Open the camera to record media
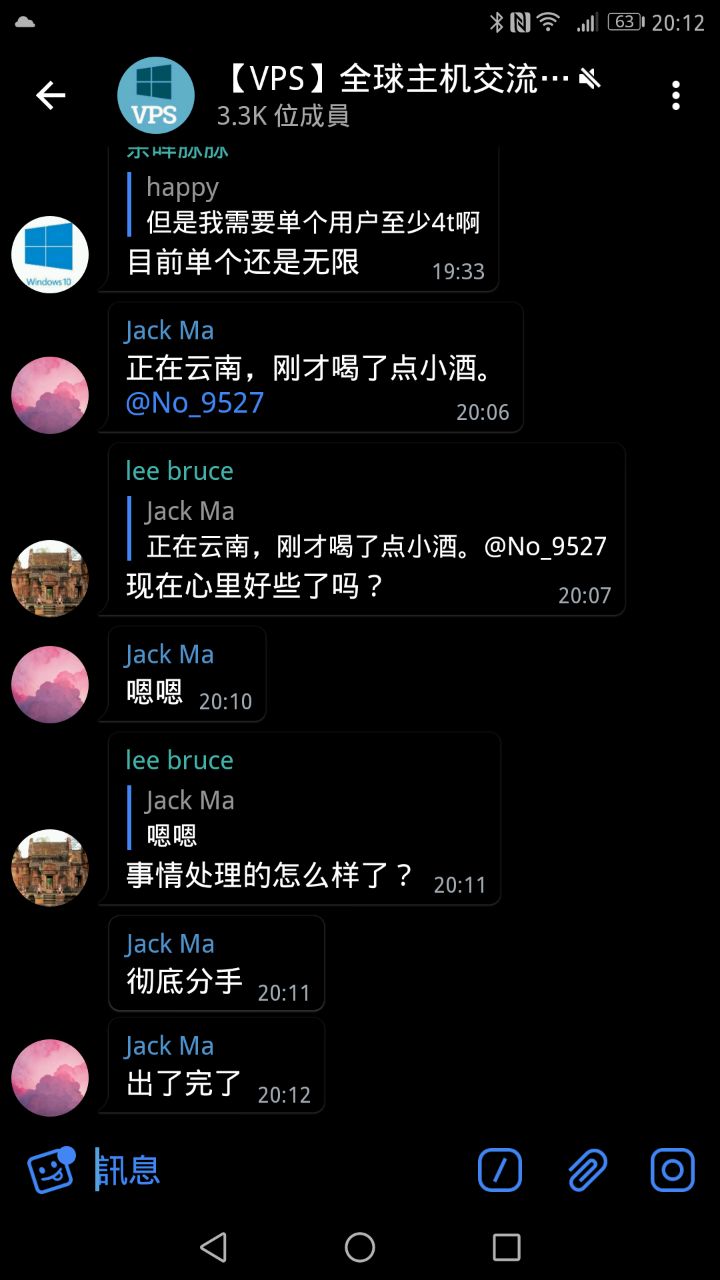 coord(673,1170)
